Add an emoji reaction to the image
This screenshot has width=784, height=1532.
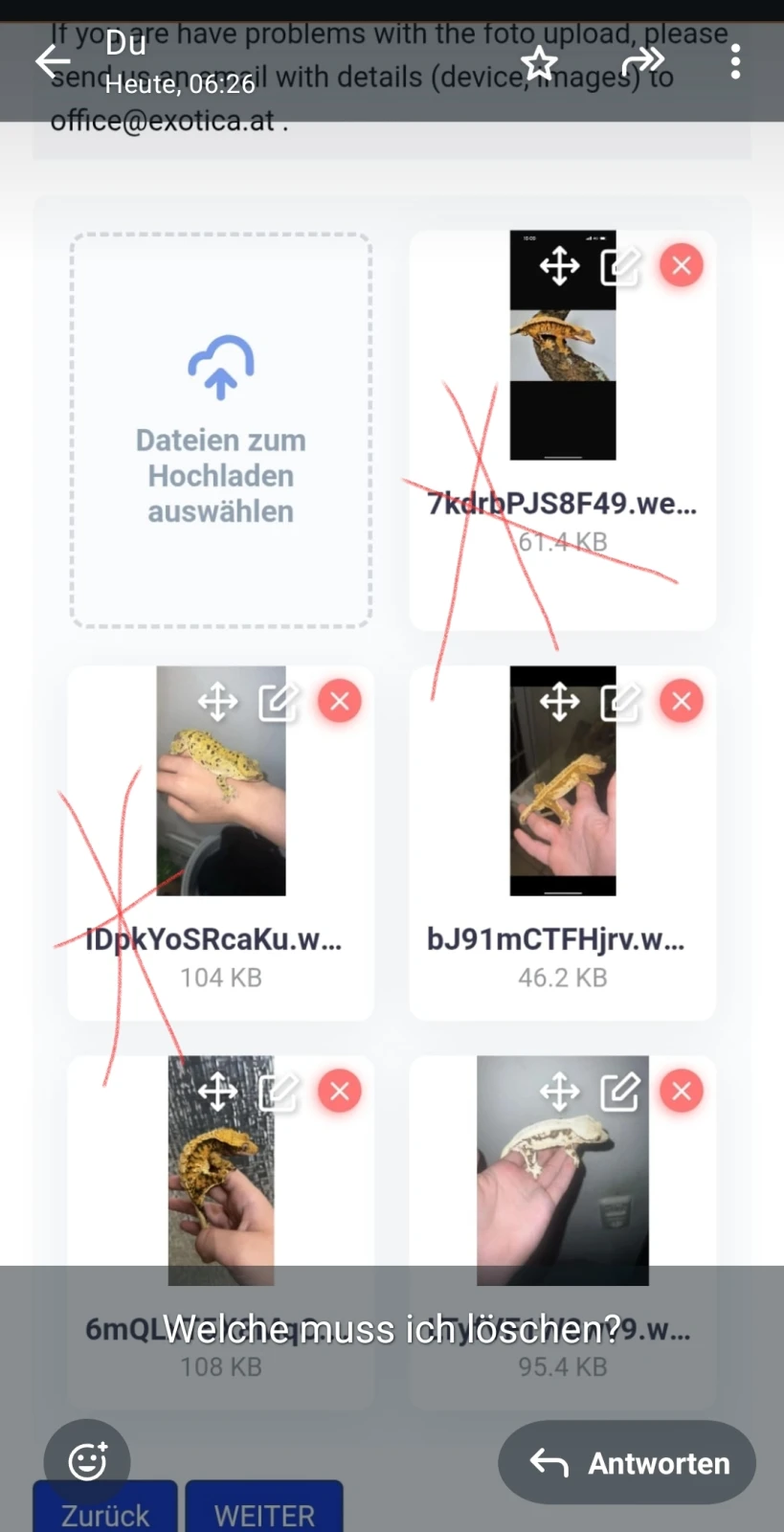point(87,1461)
